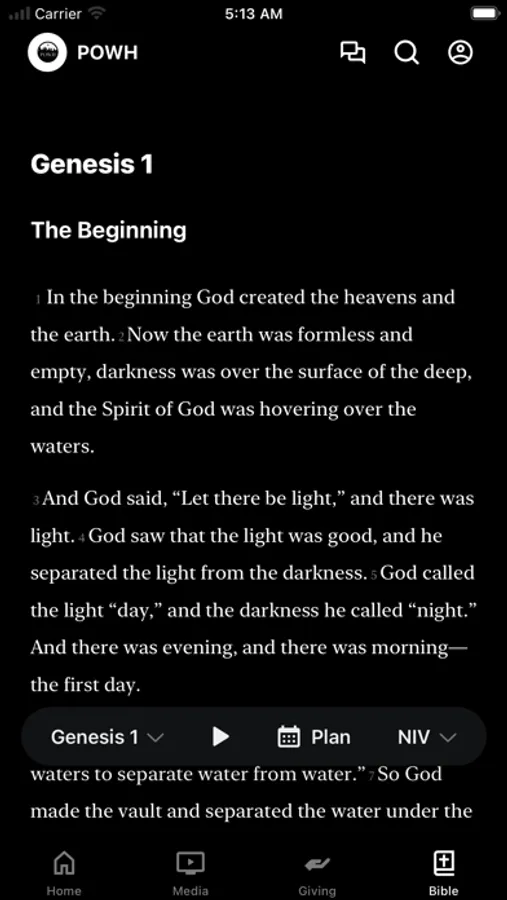Change the NIV translation

[427, 737]
